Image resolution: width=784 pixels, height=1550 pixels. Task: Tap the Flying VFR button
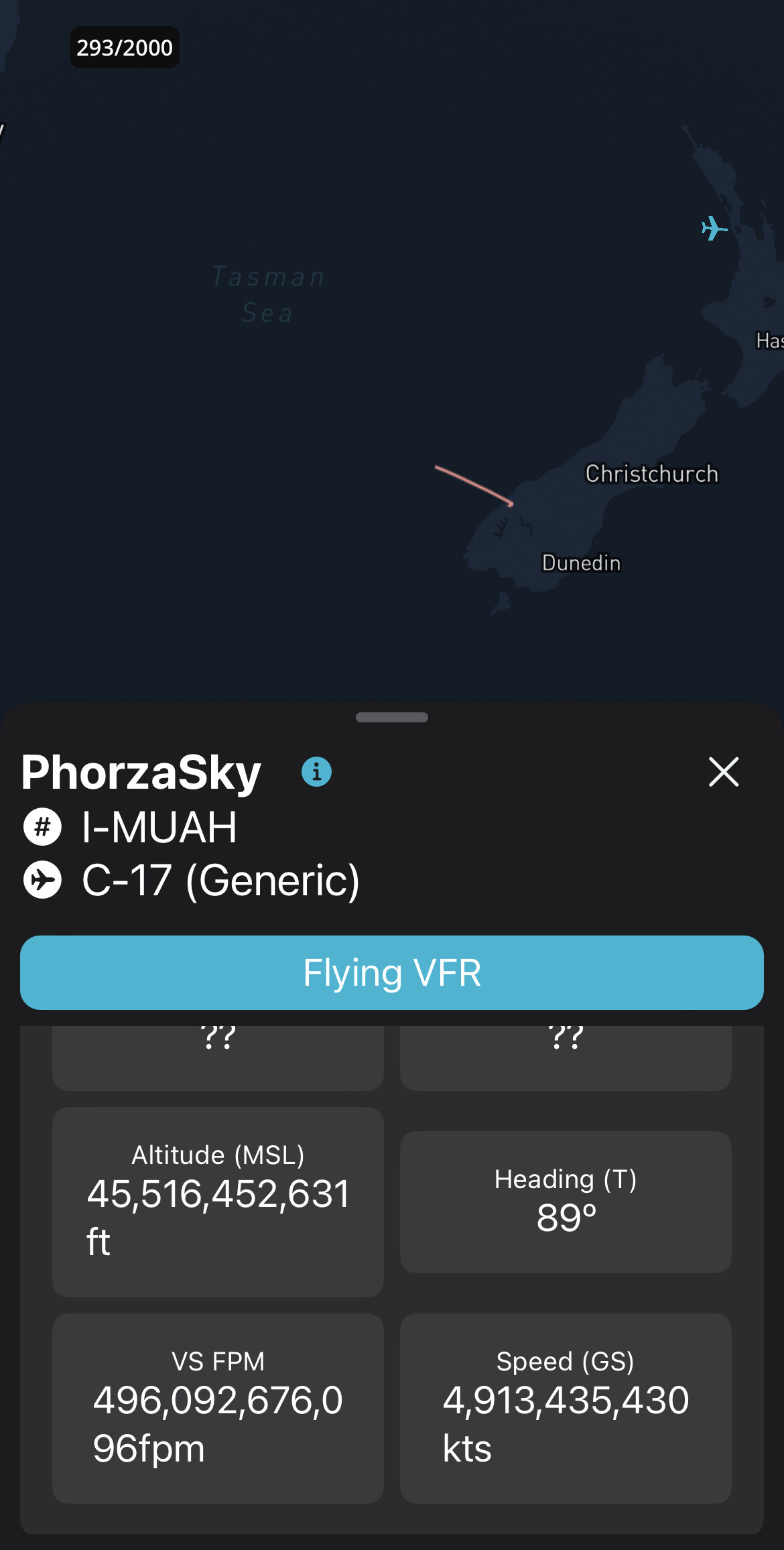[x=392, y=972]
